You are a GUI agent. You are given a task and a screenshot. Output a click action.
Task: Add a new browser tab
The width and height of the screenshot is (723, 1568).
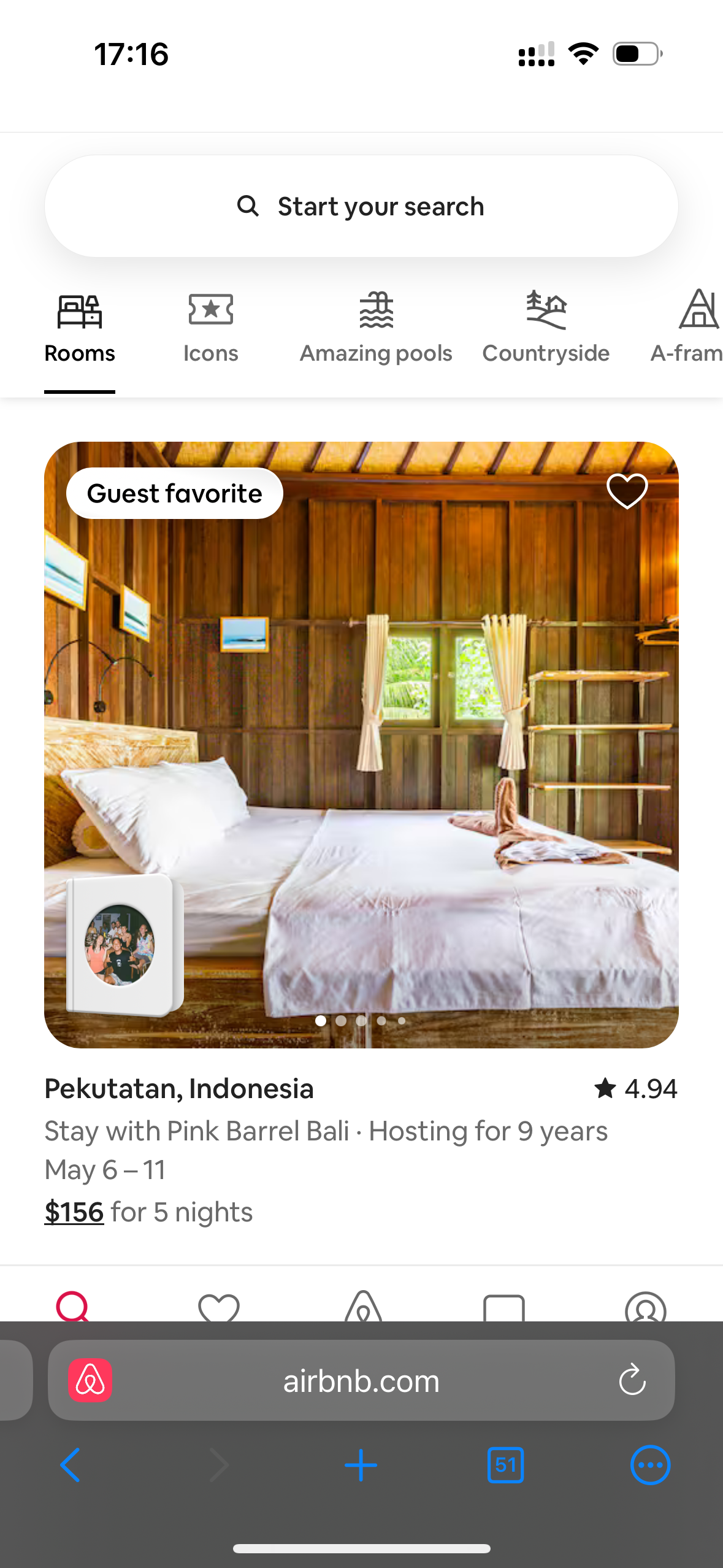point(361,1465)
